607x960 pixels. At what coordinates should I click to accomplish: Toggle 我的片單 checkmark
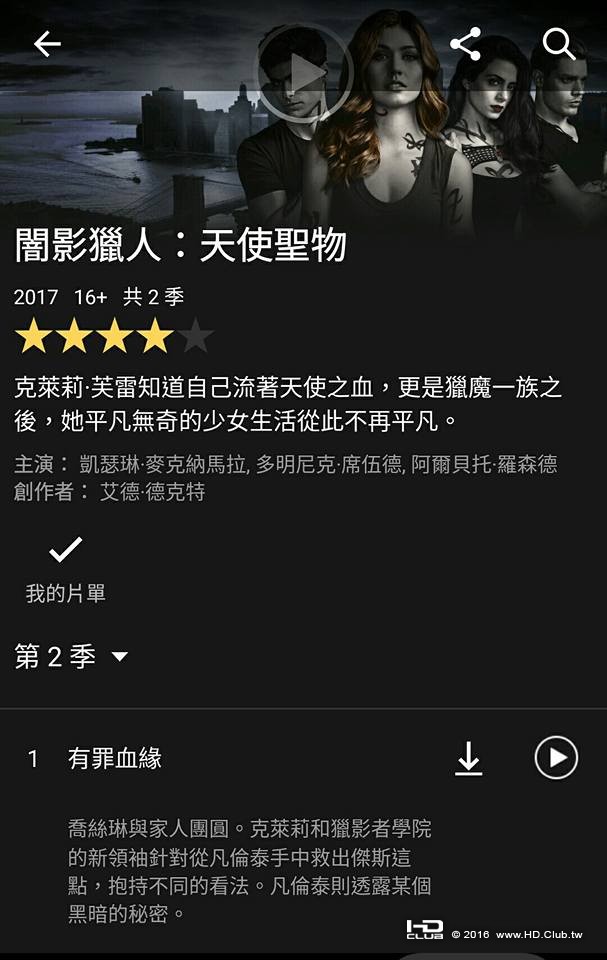pos(65,550)
